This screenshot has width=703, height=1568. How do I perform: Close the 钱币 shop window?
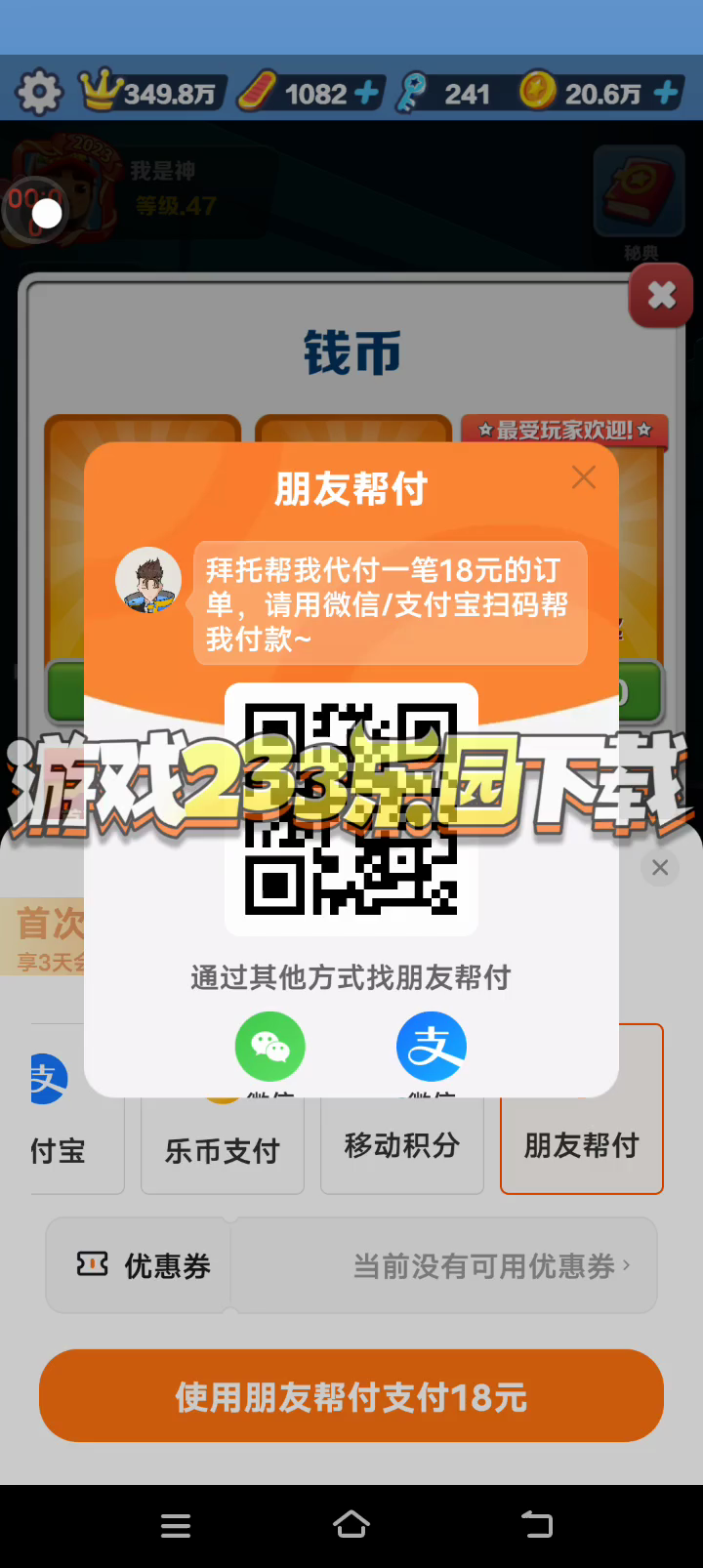(x=661, y=295)
